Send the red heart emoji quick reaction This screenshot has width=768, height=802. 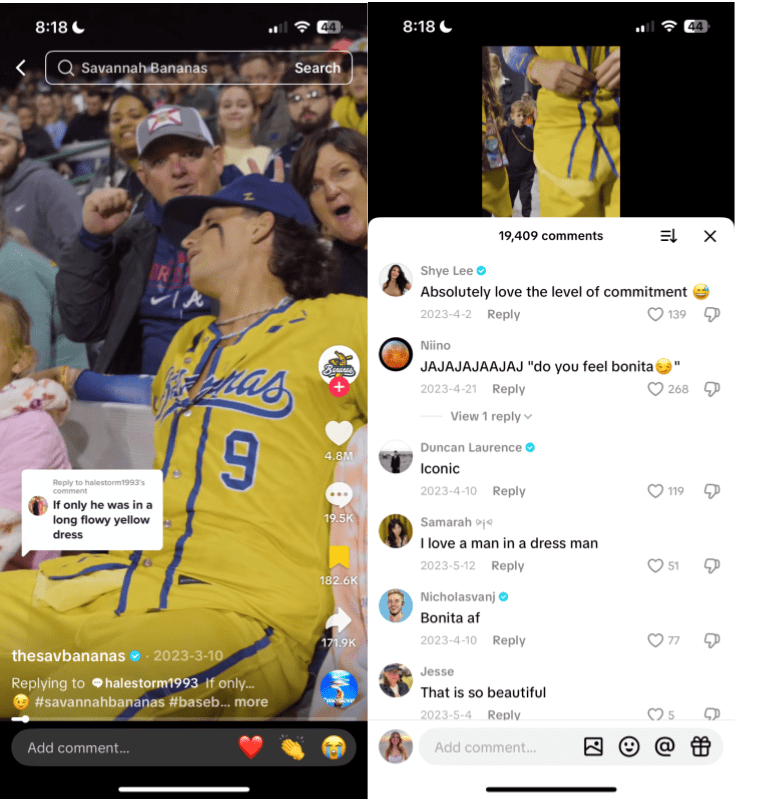coord(251,747)
